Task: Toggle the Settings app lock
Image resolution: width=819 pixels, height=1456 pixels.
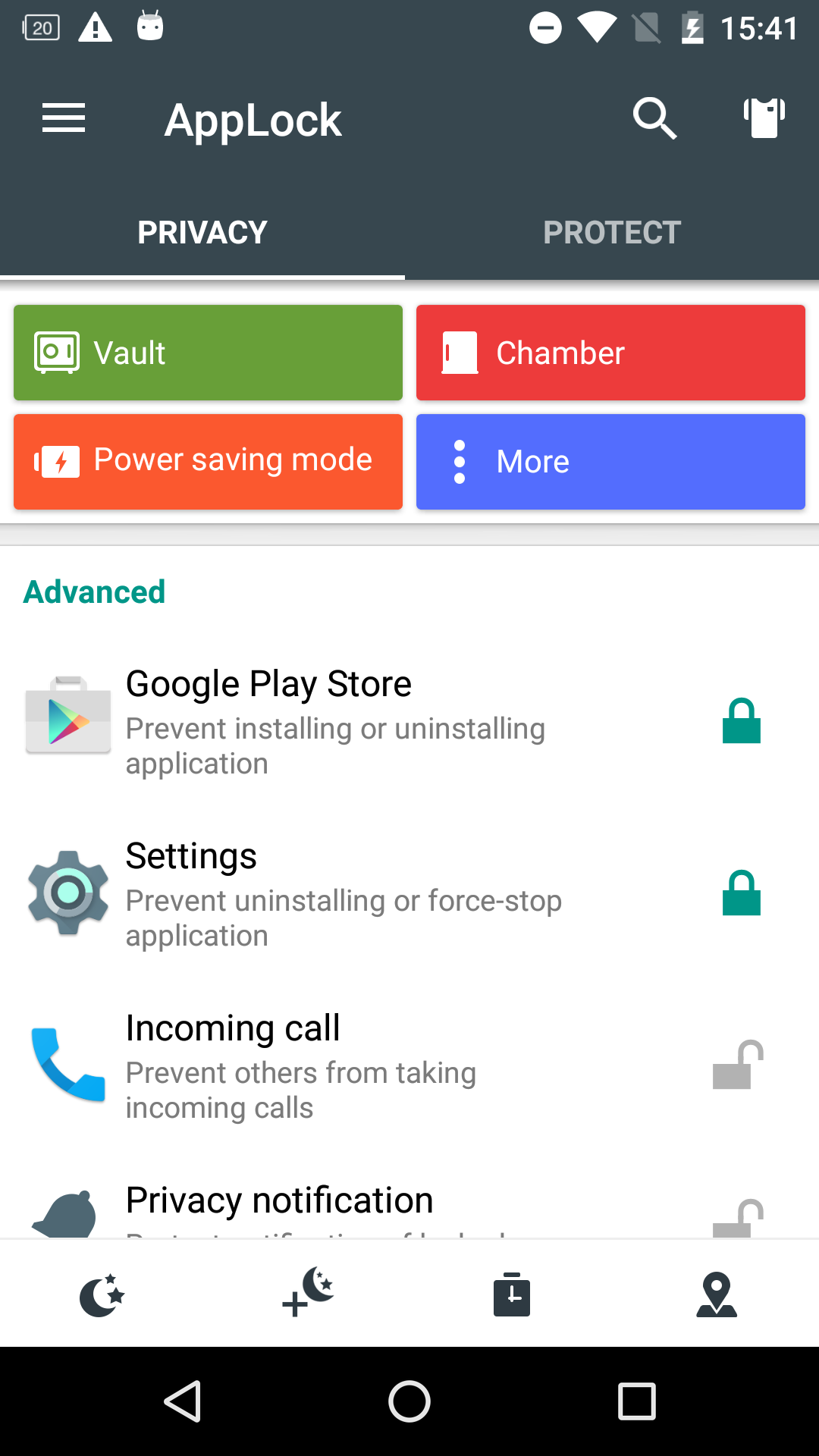Action: [x=741, y=893]
